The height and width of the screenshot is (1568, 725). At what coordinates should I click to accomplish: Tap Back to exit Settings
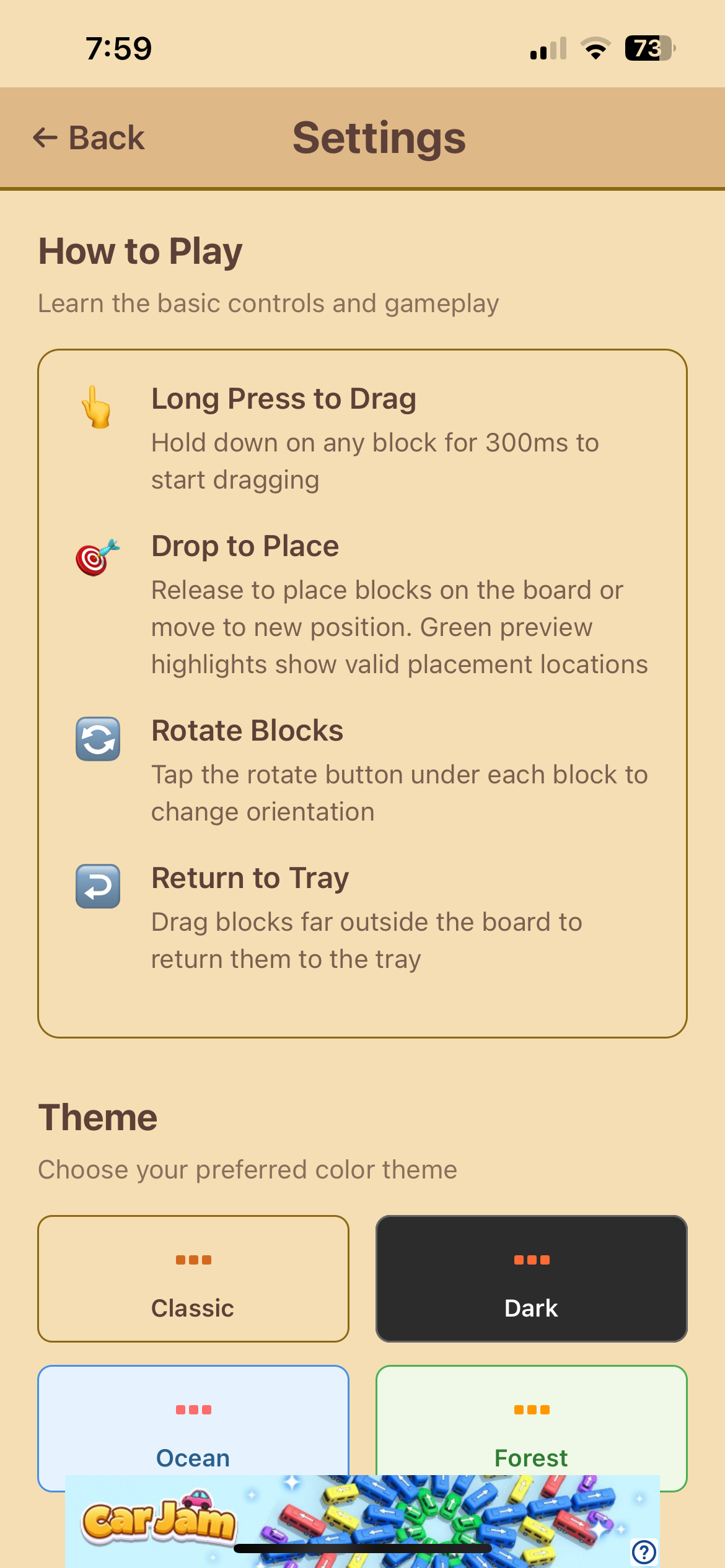click(x=89, y=137)
